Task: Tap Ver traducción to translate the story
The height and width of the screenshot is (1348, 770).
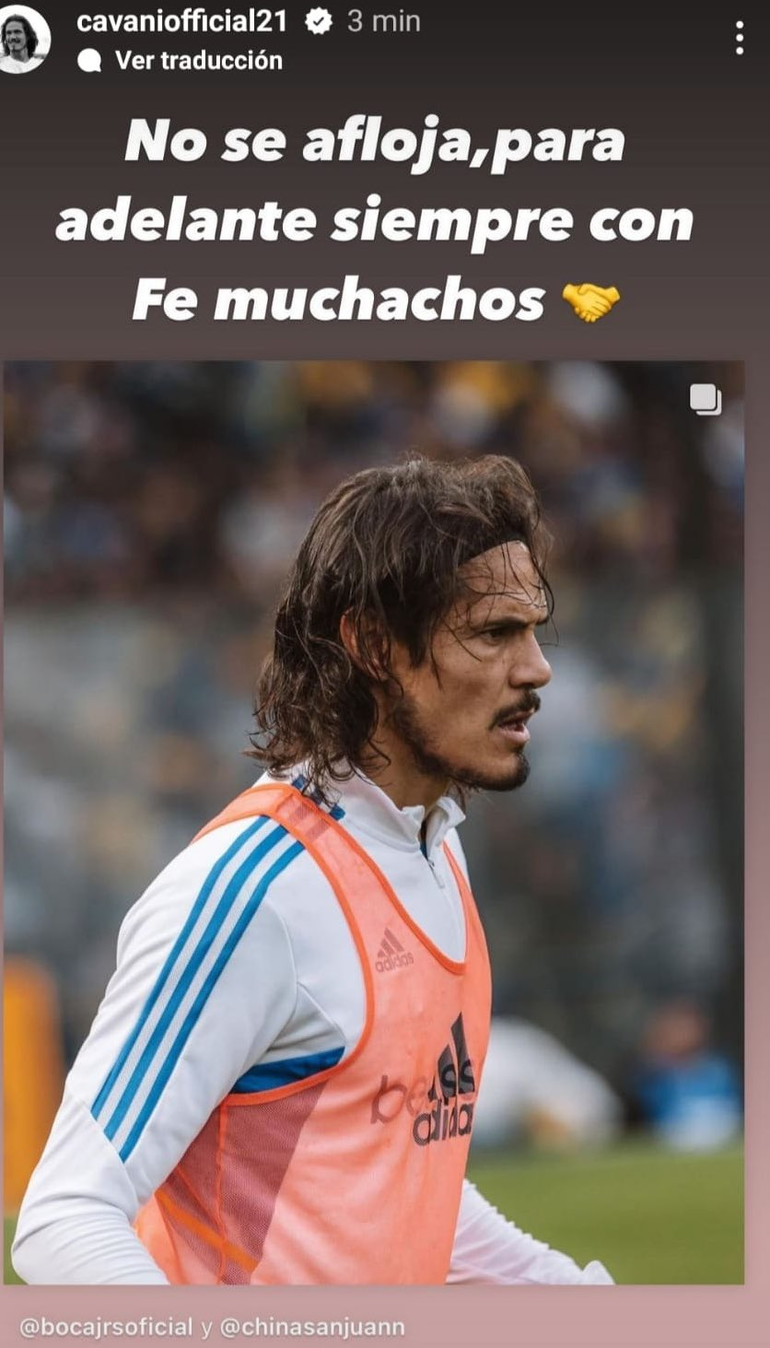Action: pyautogui.click(x=197, y=61)
